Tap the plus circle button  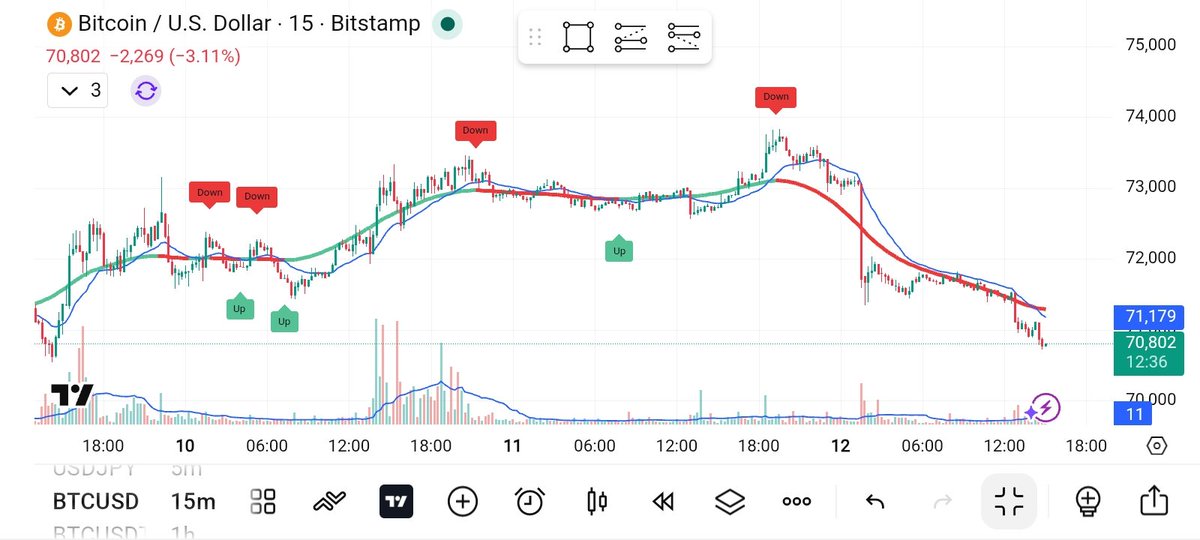tap(462, 501)
